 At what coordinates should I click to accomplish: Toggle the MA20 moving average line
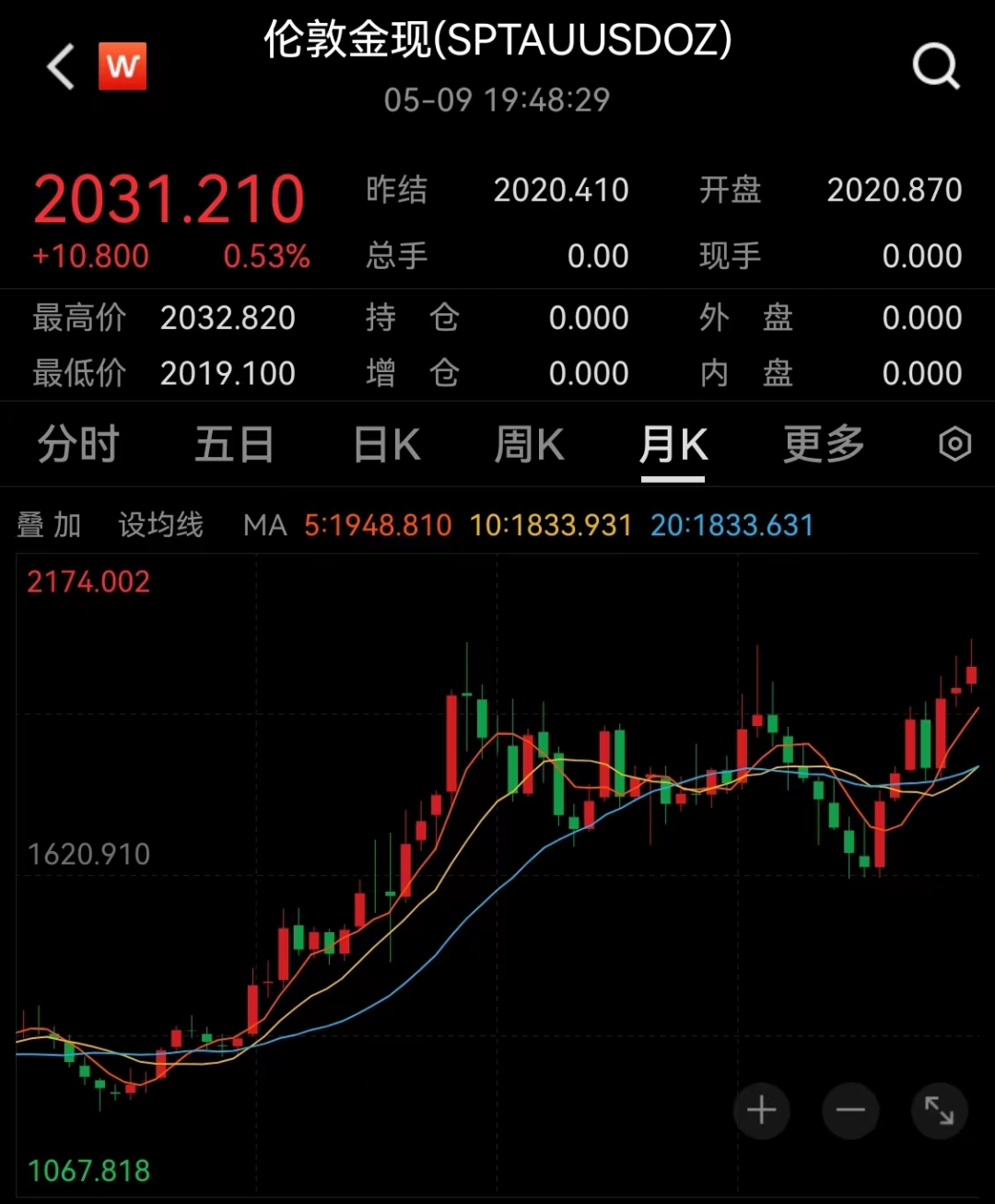(731, 524)
